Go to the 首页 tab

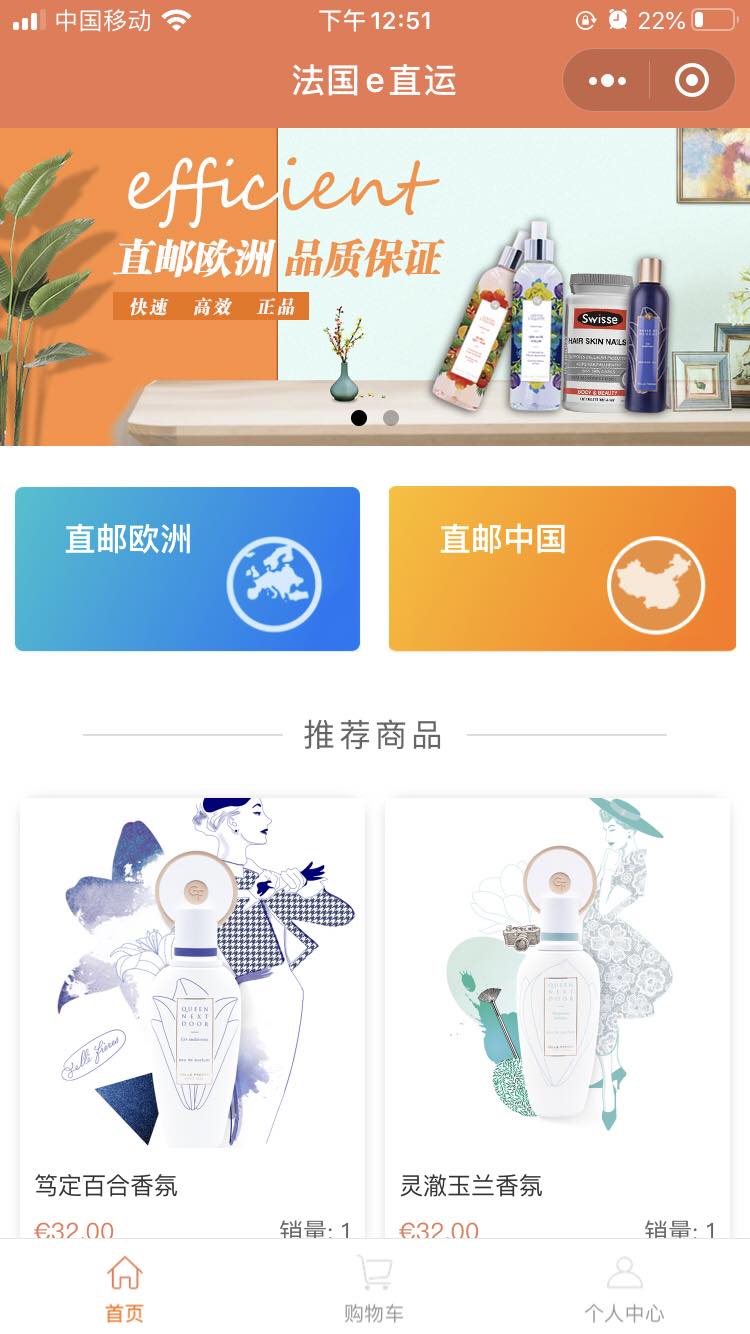click(125, 1289)
